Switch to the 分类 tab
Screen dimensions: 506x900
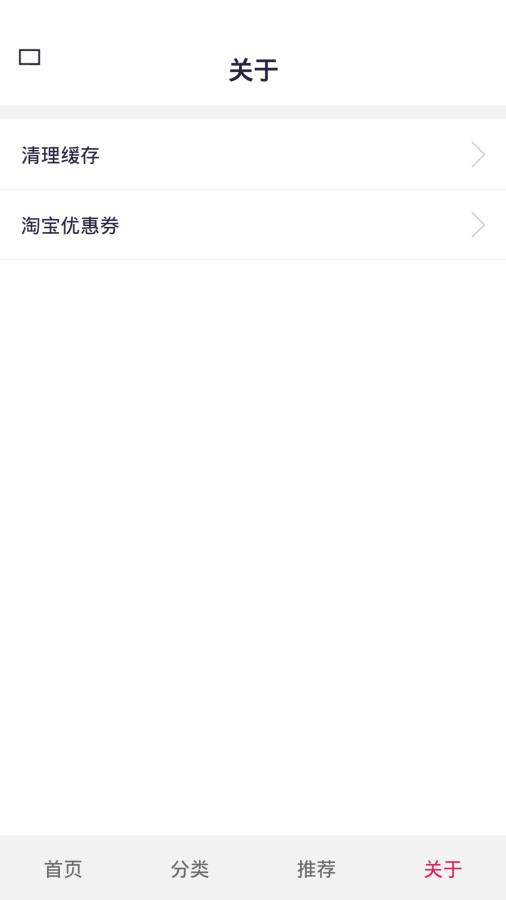click(190, 869)
